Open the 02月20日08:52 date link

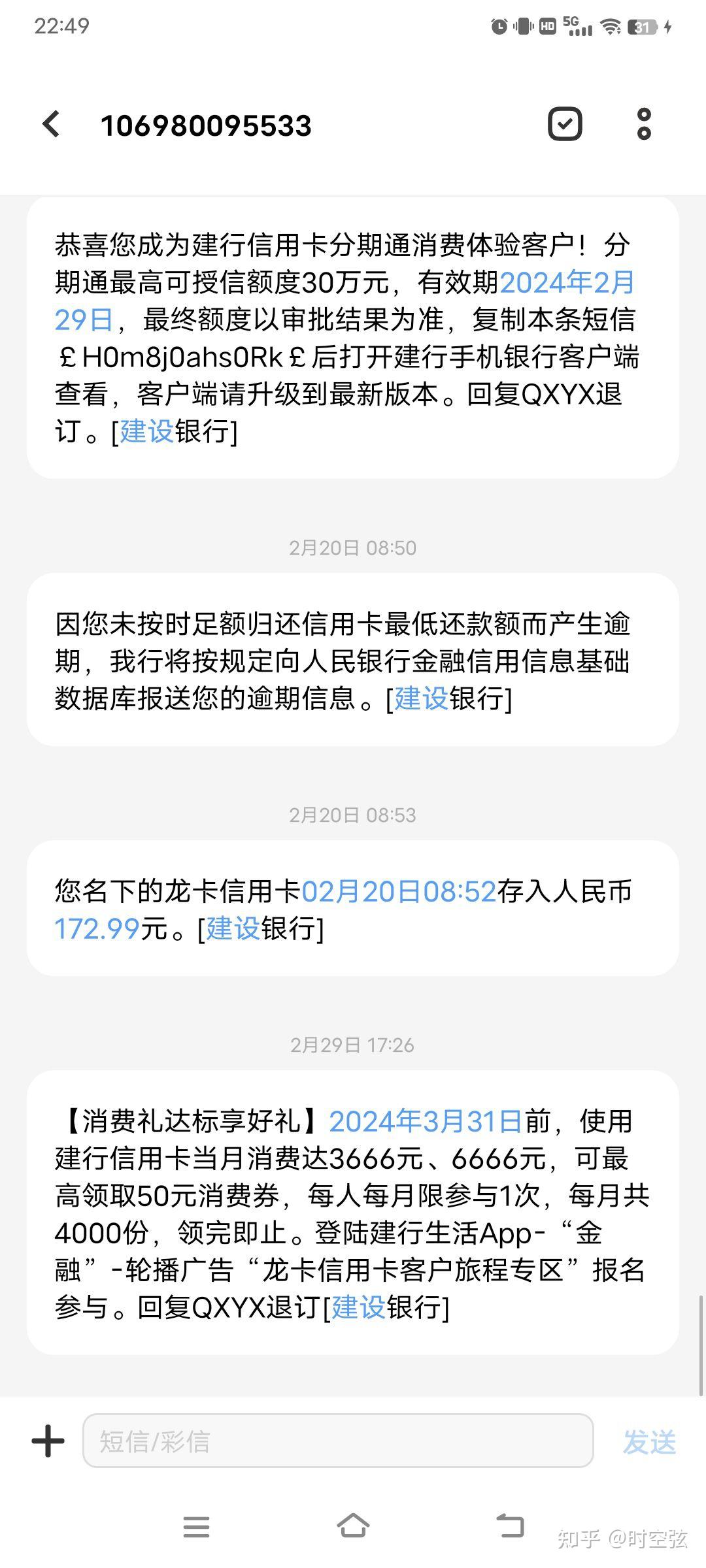tap(399, 892)
